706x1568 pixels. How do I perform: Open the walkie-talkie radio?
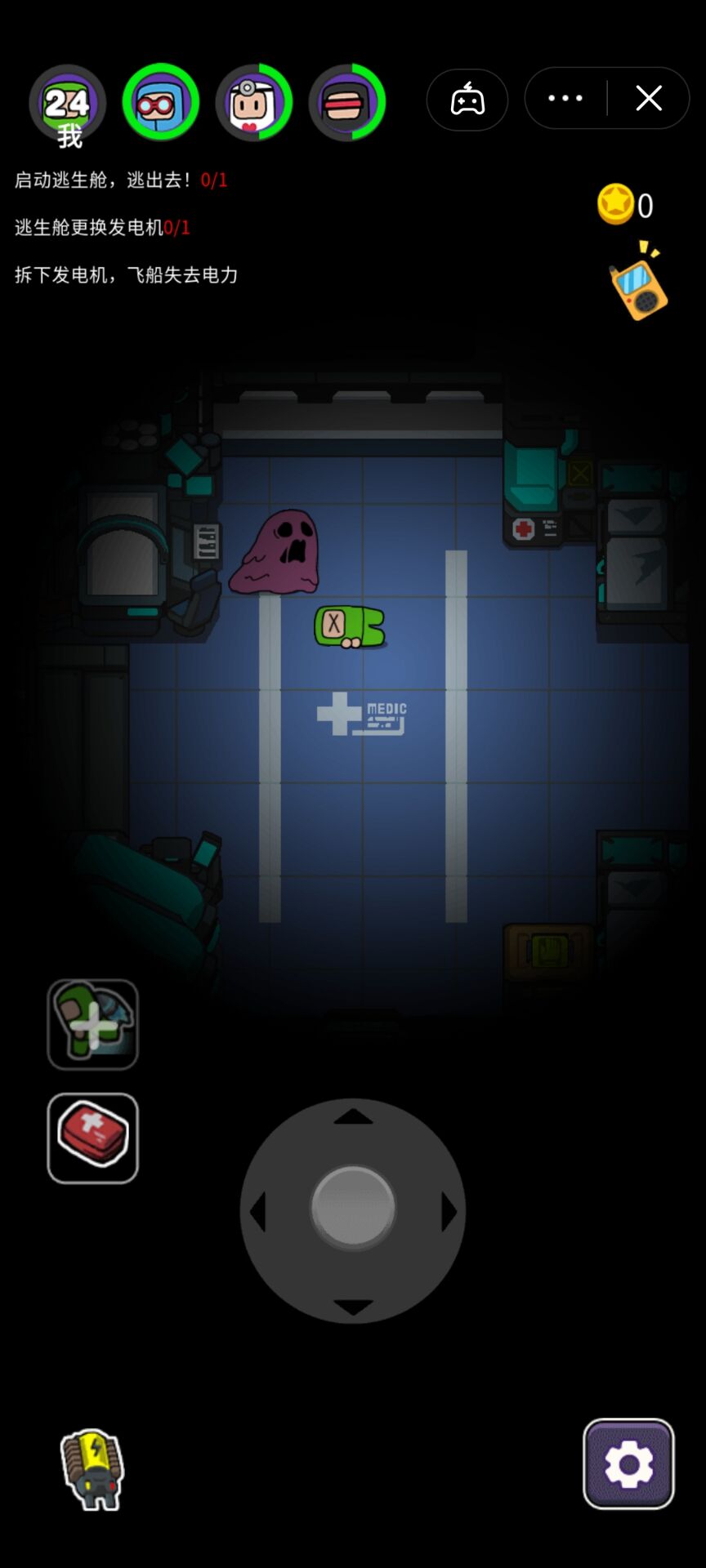click(x=639, y=283)
